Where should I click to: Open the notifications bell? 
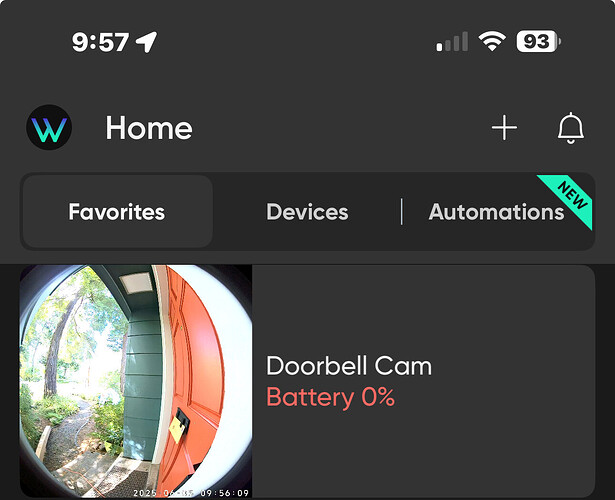[x=570, y=128]
